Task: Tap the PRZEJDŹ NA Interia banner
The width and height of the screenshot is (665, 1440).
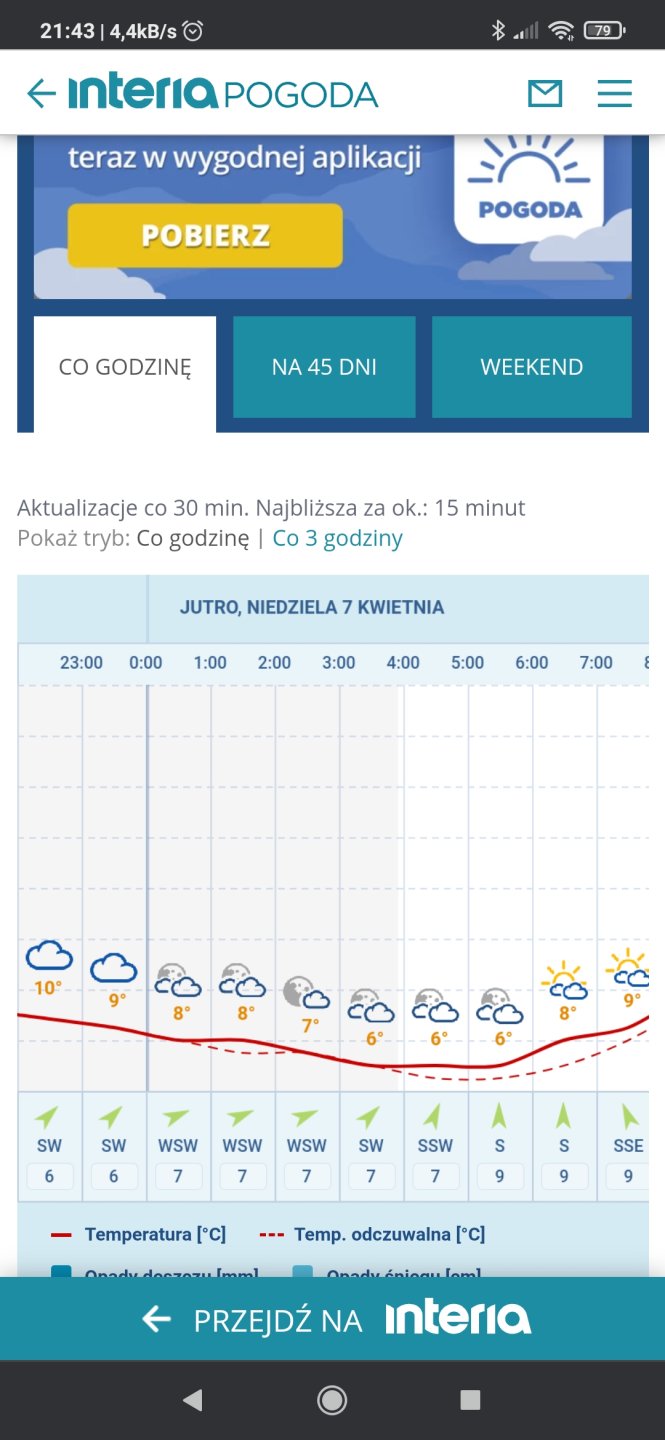Action: (x=332, y=1319)
